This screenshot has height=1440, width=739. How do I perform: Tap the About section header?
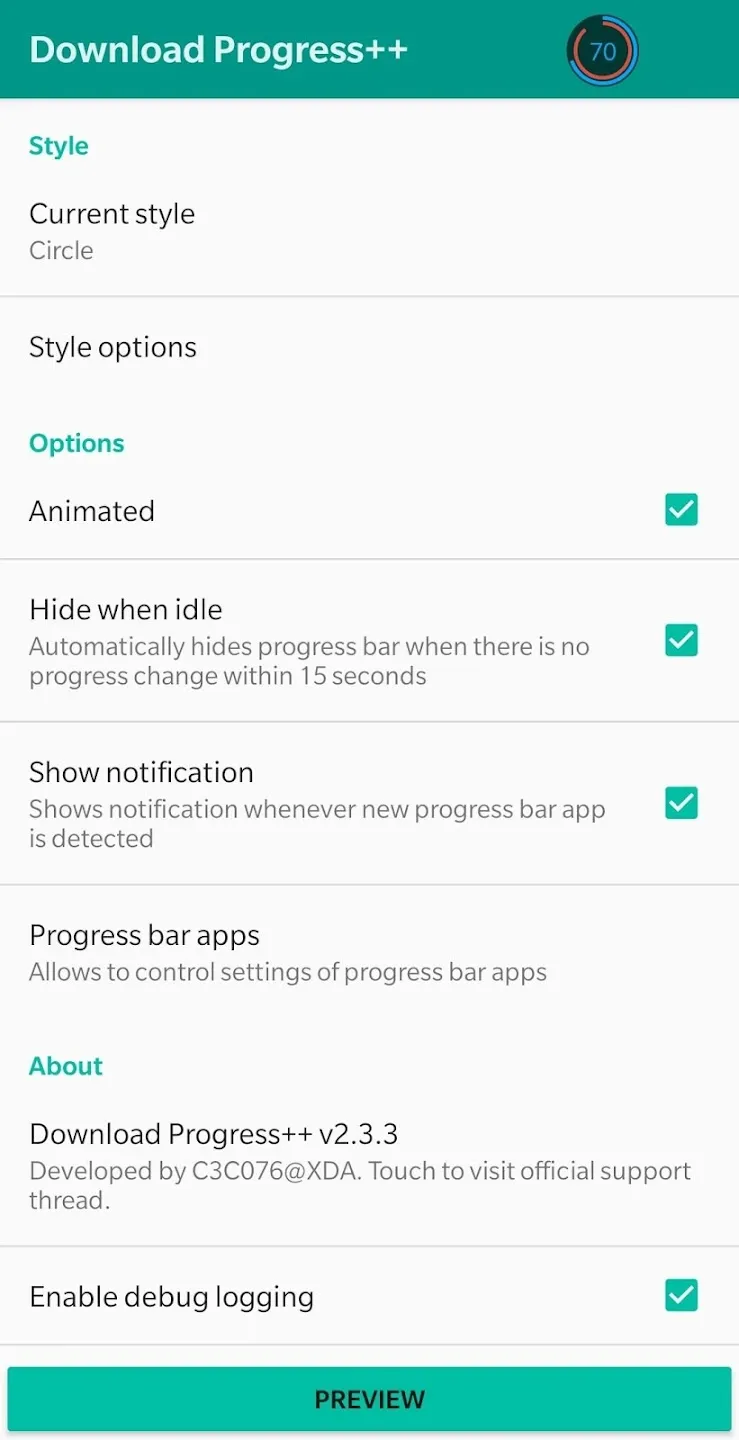pyautogui.click(x=66, y=1066)
